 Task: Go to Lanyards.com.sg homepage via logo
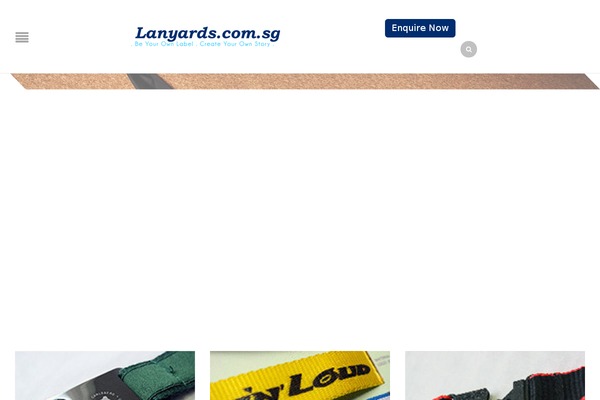pyautogui.click(x=207, y=36)
